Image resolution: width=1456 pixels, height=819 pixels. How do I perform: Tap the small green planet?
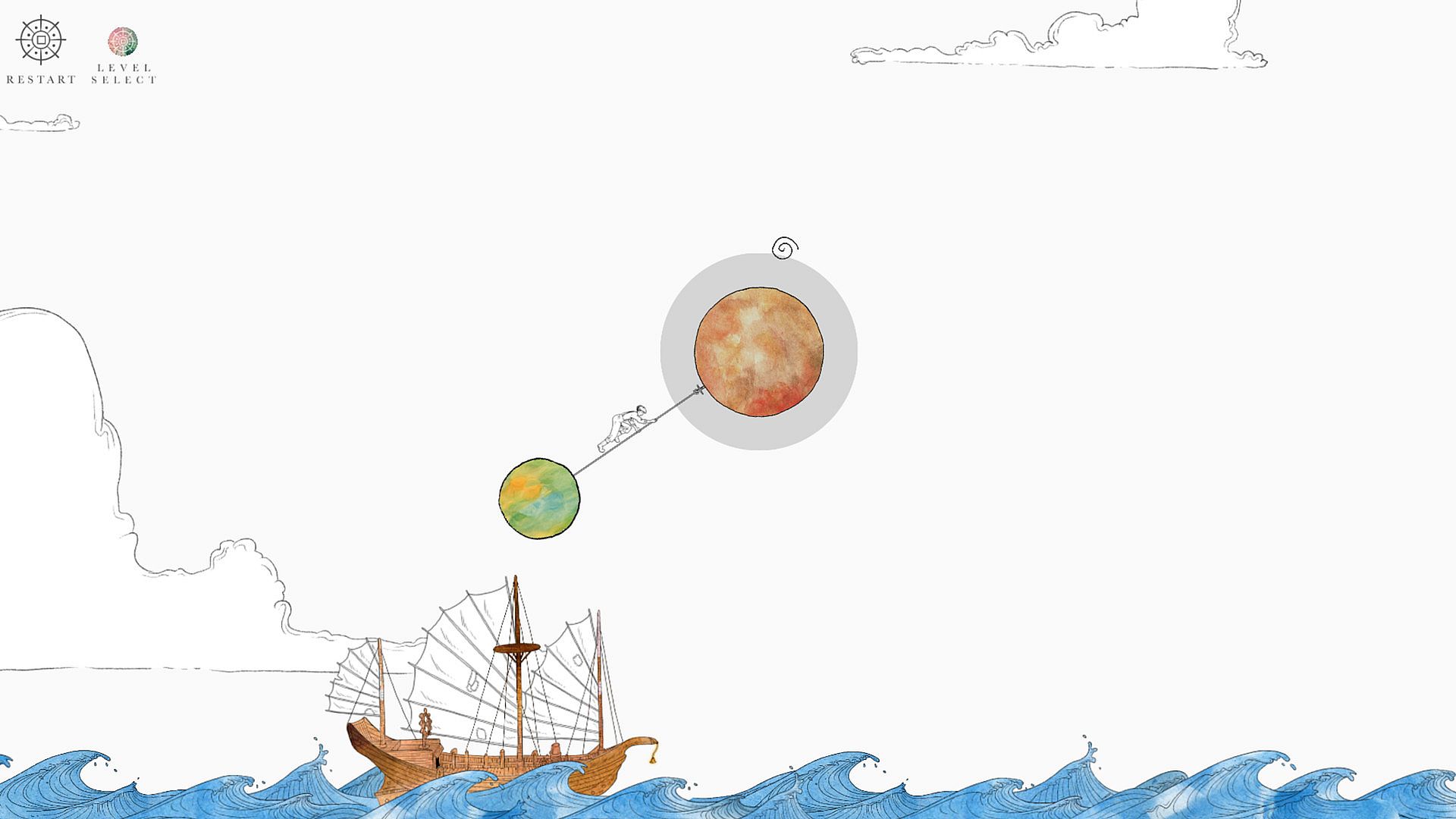(x=539, y=498)
